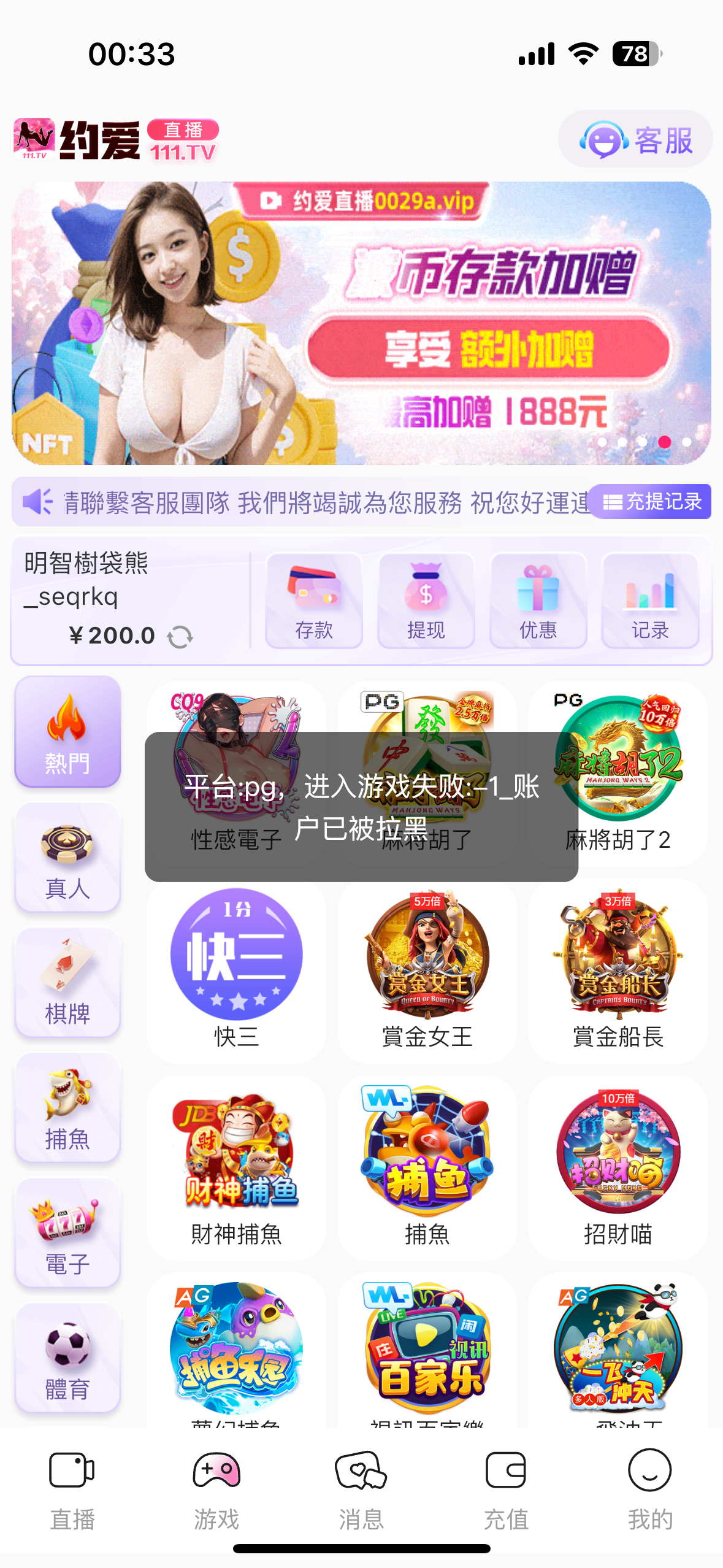Open 存款 deposit
723x1568 pixels.
click(314, 601)
